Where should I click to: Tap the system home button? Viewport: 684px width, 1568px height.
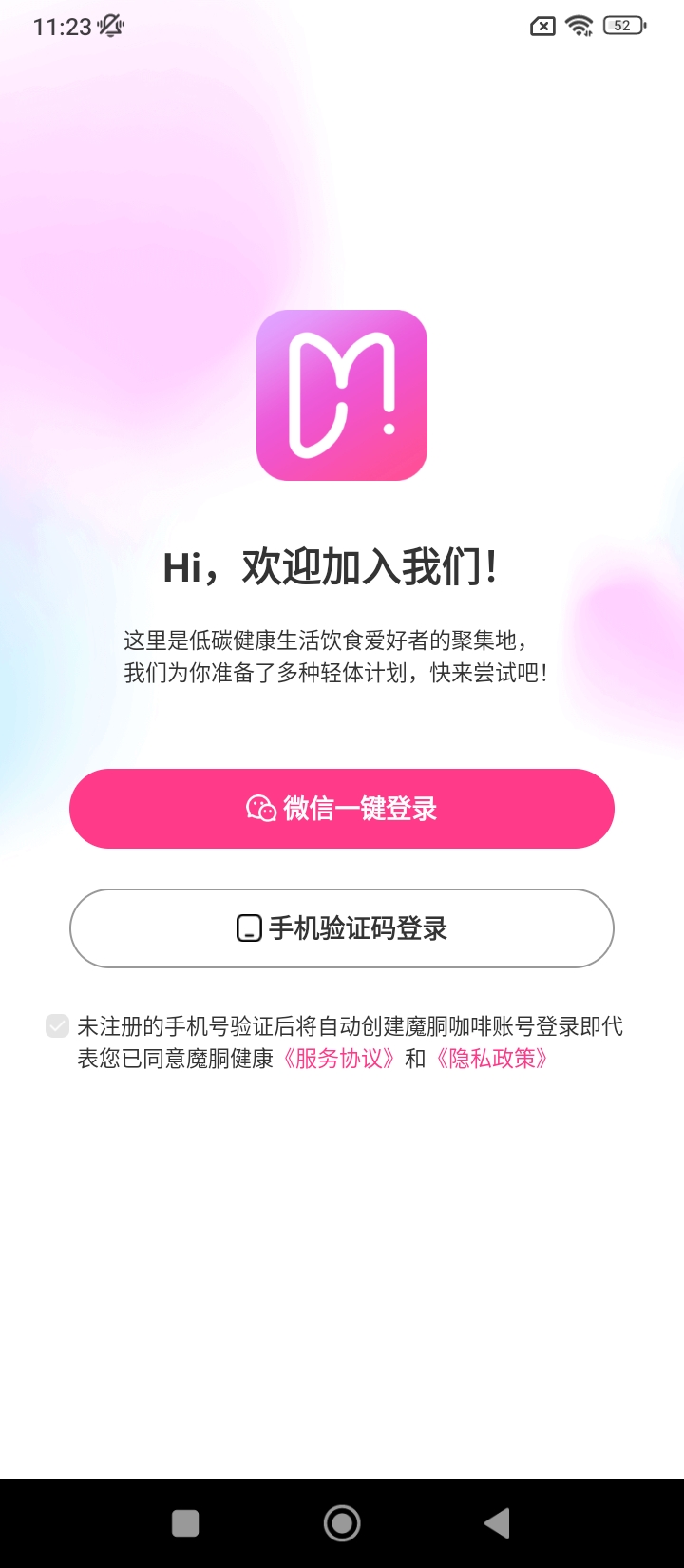(342, 1523)
